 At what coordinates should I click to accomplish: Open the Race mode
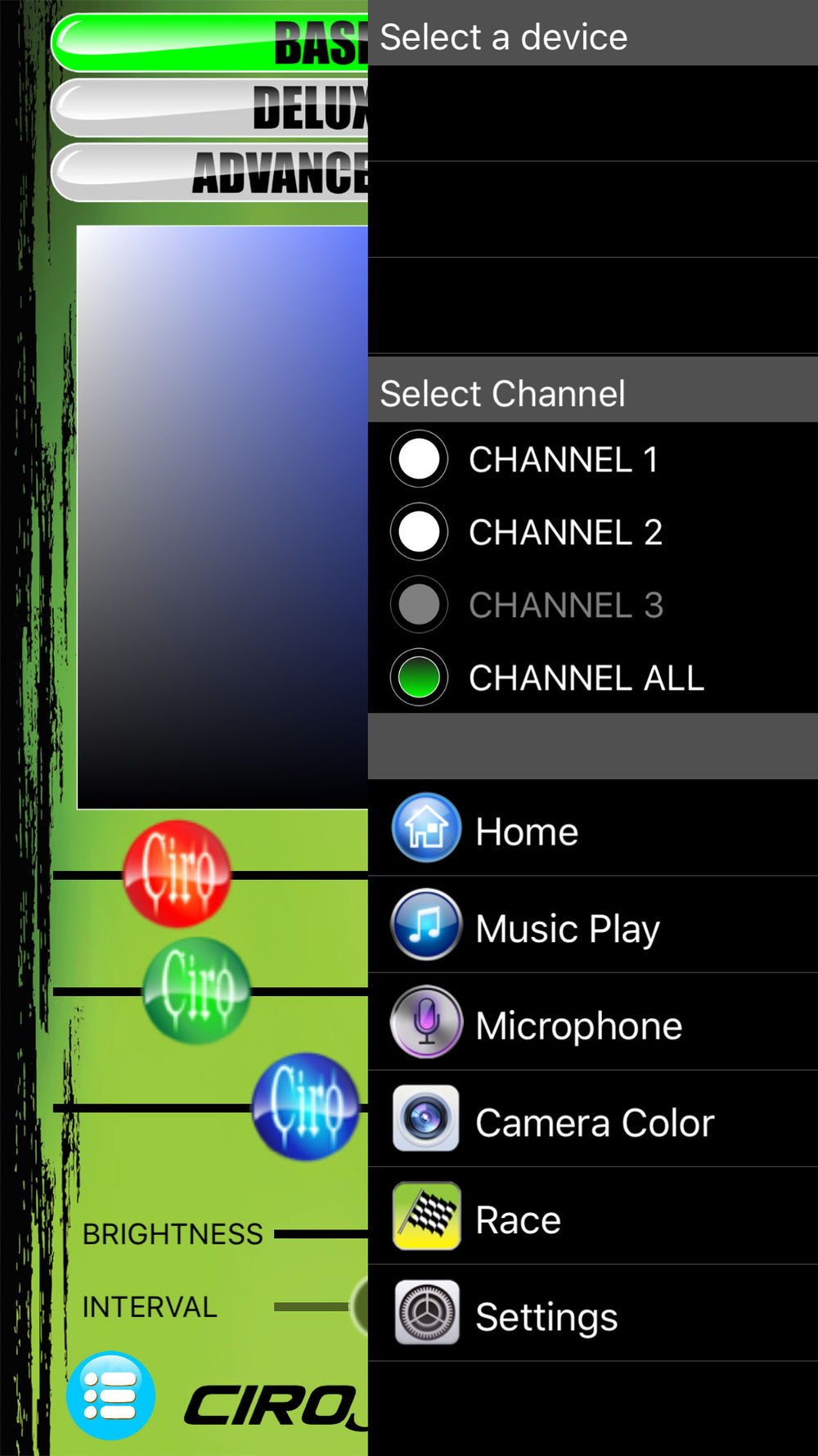[518, 1220]
